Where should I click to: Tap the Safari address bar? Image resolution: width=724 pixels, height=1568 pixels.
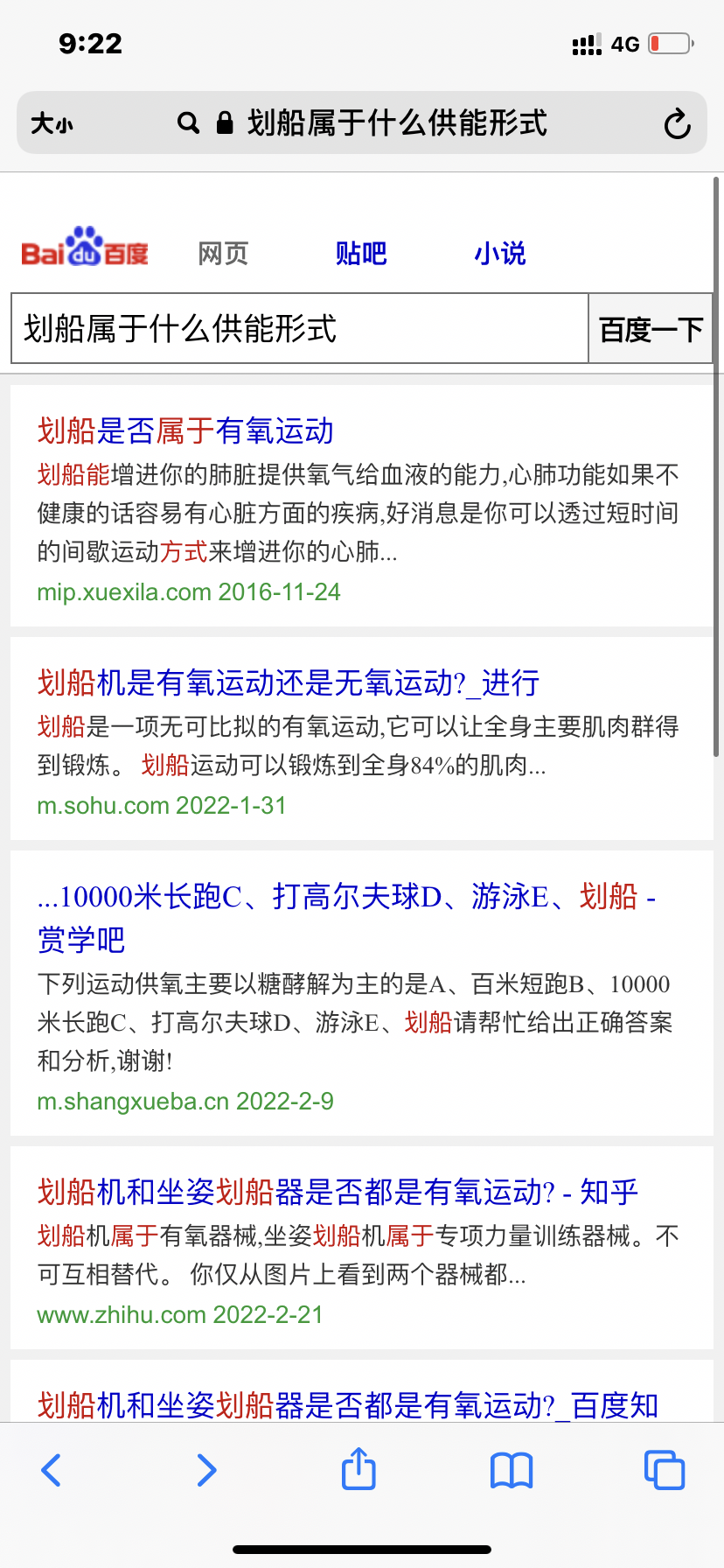click(362, 123)
